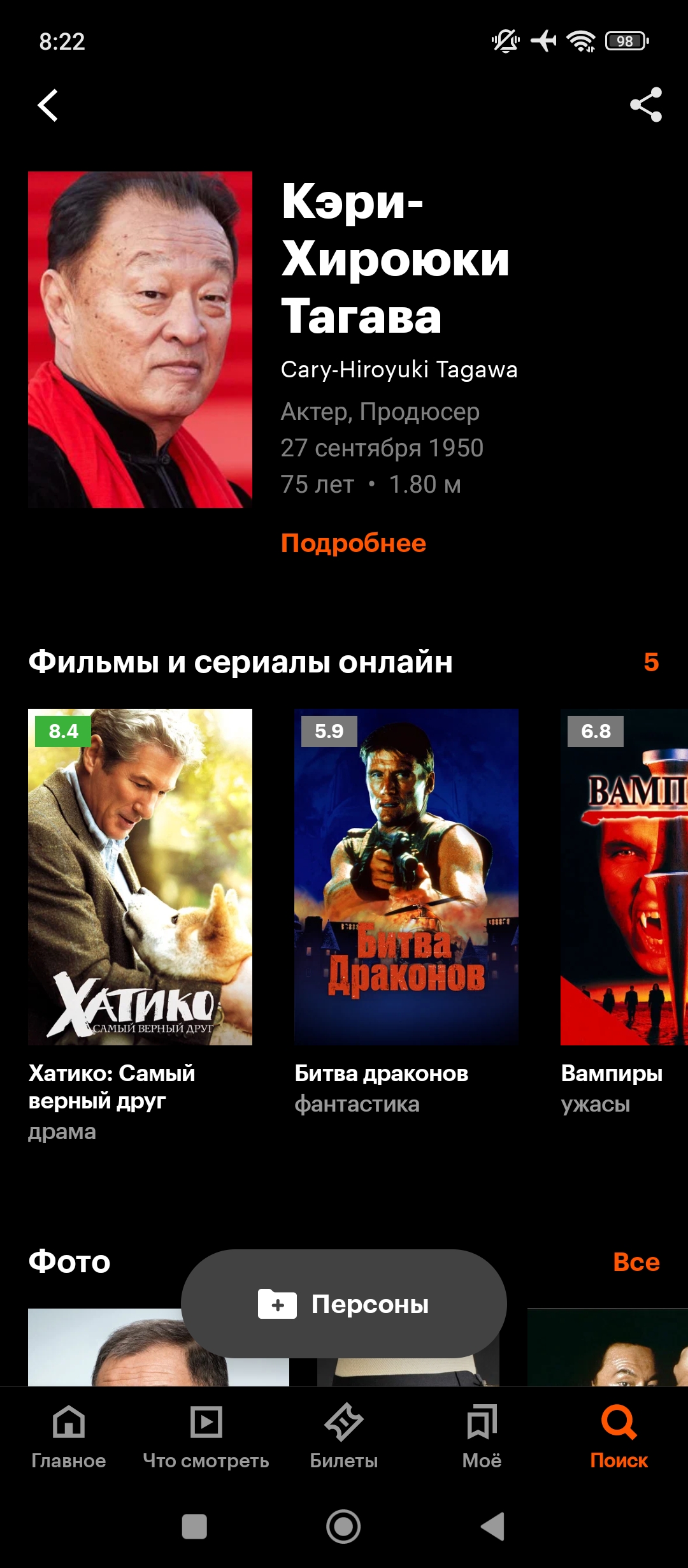Open the Моё tab
This screenshot has height=1568, width=688.
(482, 1435)
